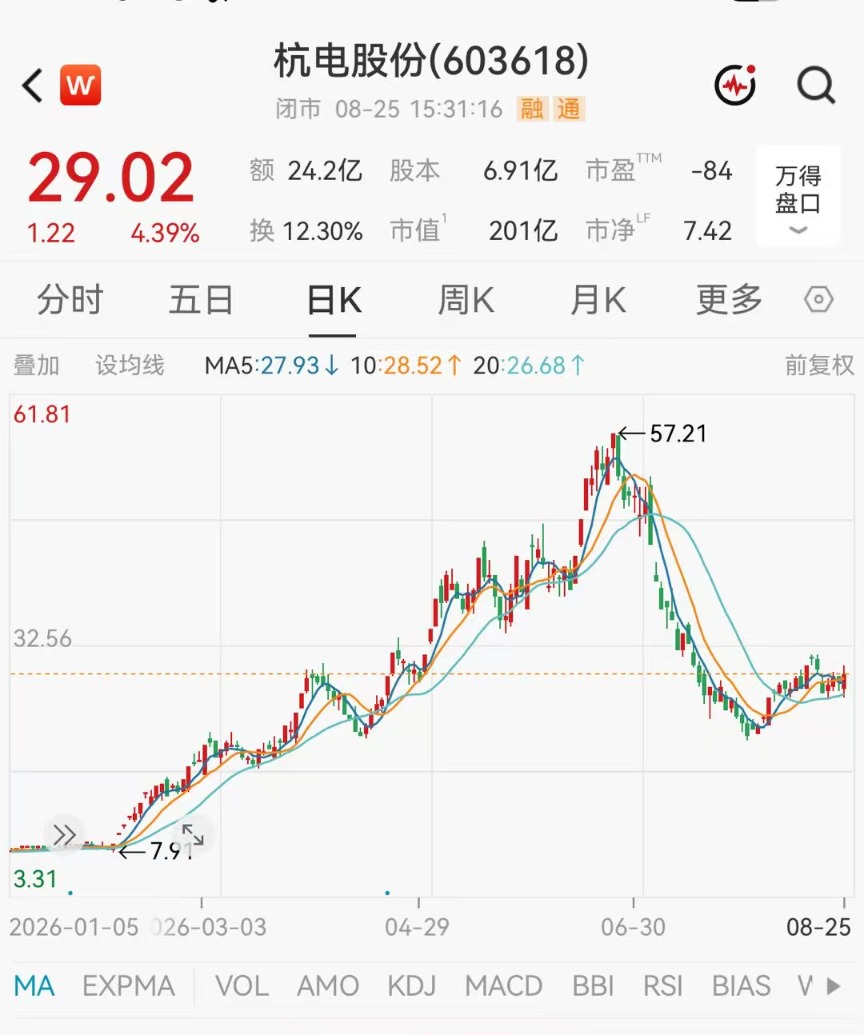
Task: Open chart settings hexagon icon
Action: click(x=818, y=300)
